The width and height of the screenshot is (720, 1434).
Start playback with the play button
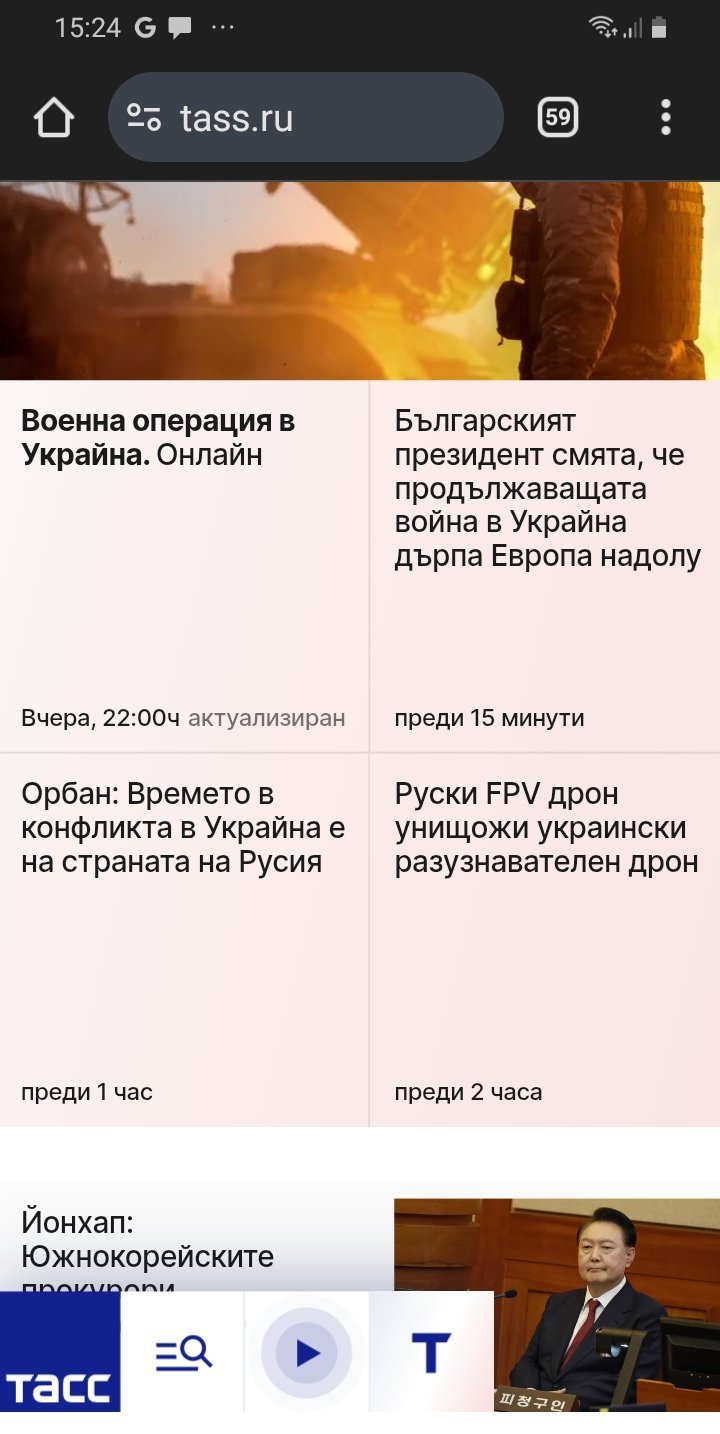307,1353
